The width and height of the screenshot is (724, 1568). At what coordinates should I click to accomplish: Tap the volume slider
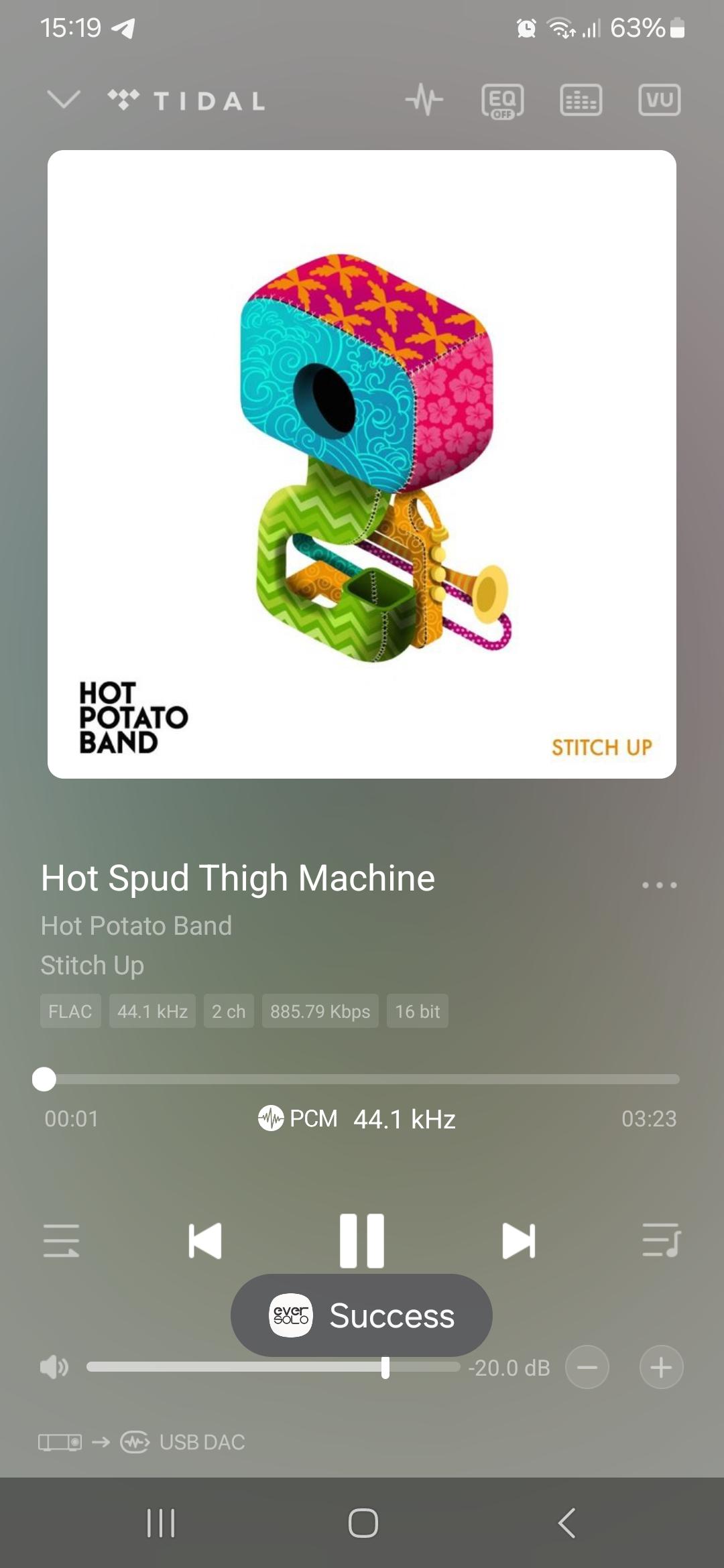[274, 1367]
